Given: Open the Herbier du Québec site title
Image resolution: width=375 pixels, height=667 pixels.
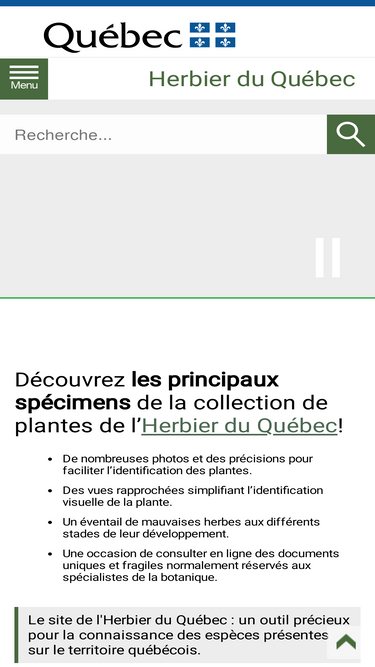Looking at the screenshot, I should point(252,79).
